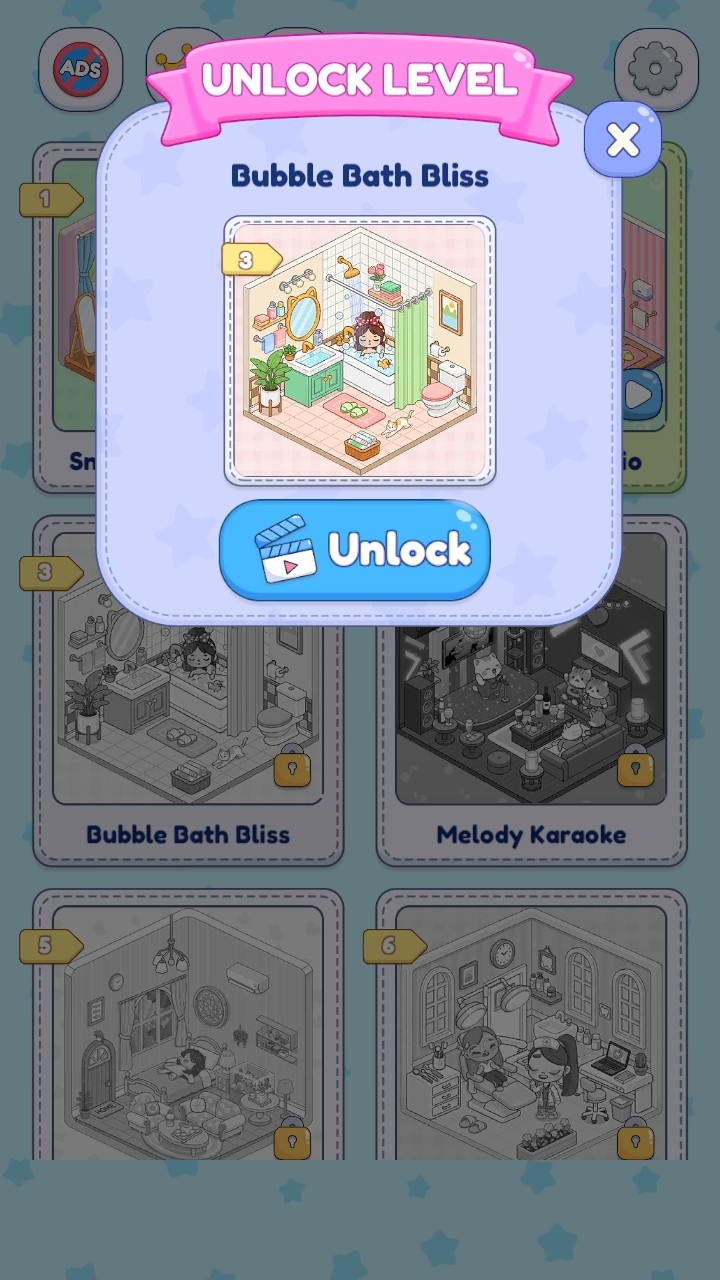Image resolution: width=720 pixels, height=1280 pixels.
Task: Open the settings gear icon
Action: coord(656,69)
